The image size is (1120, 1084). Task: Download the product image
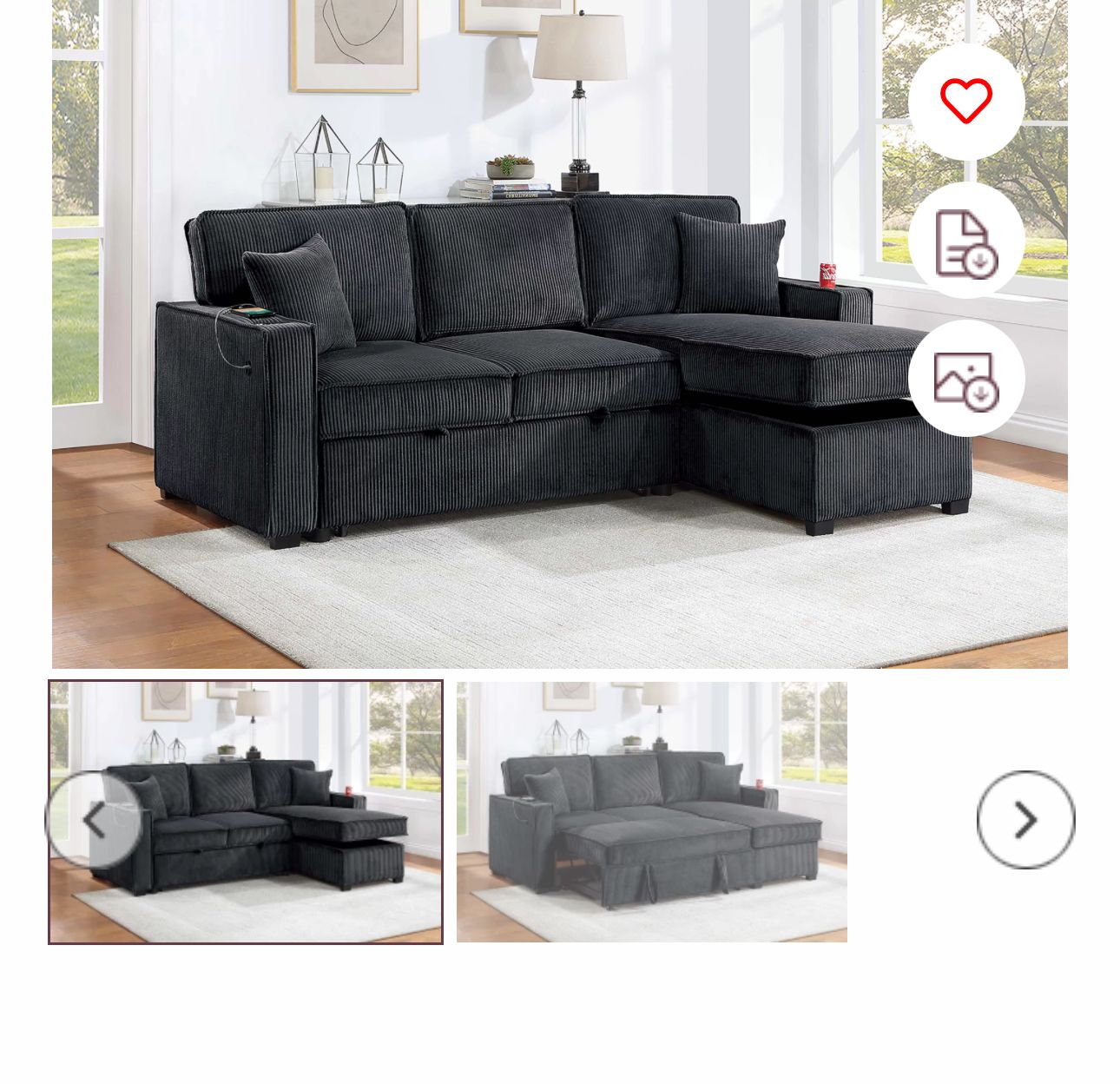[x=965, y=378]
